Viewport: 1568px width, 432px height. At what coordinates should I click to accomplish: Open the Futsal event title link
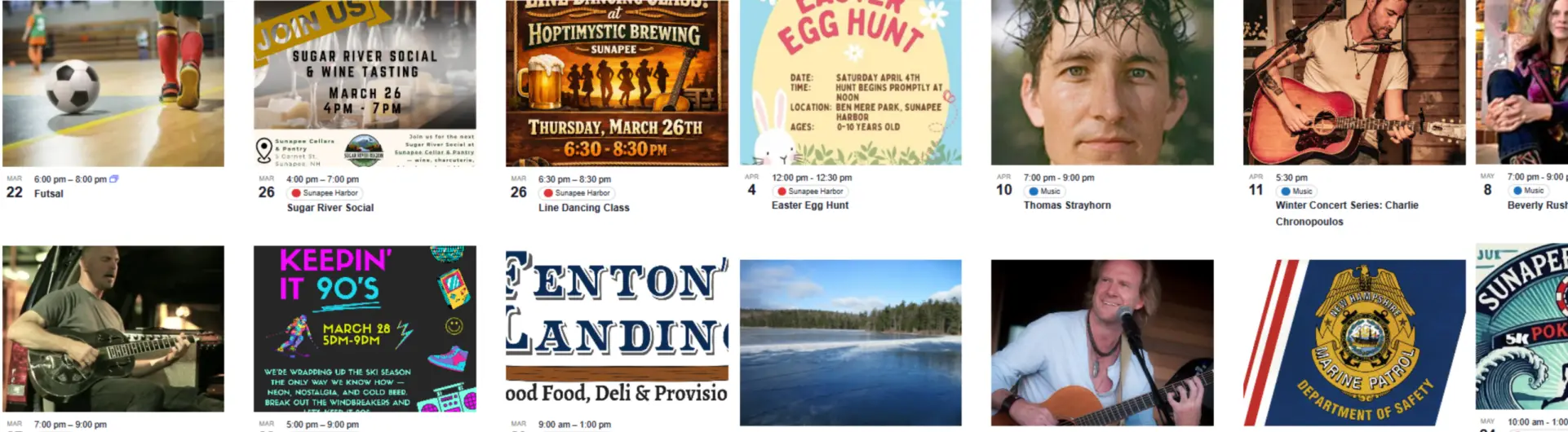click(48, 194)
